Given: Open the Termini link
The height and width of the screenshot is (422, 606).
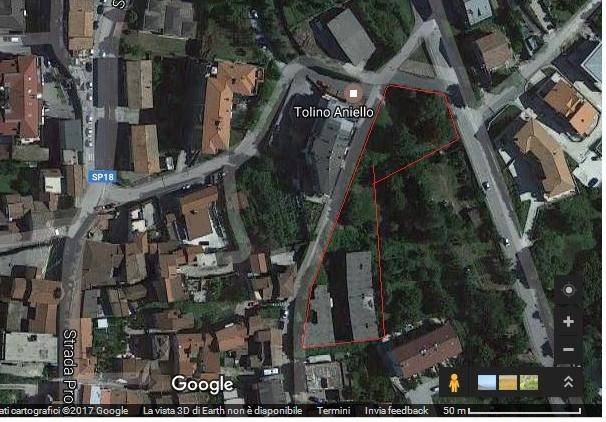Looking at the screenshot, I should [x=334, y=411].
